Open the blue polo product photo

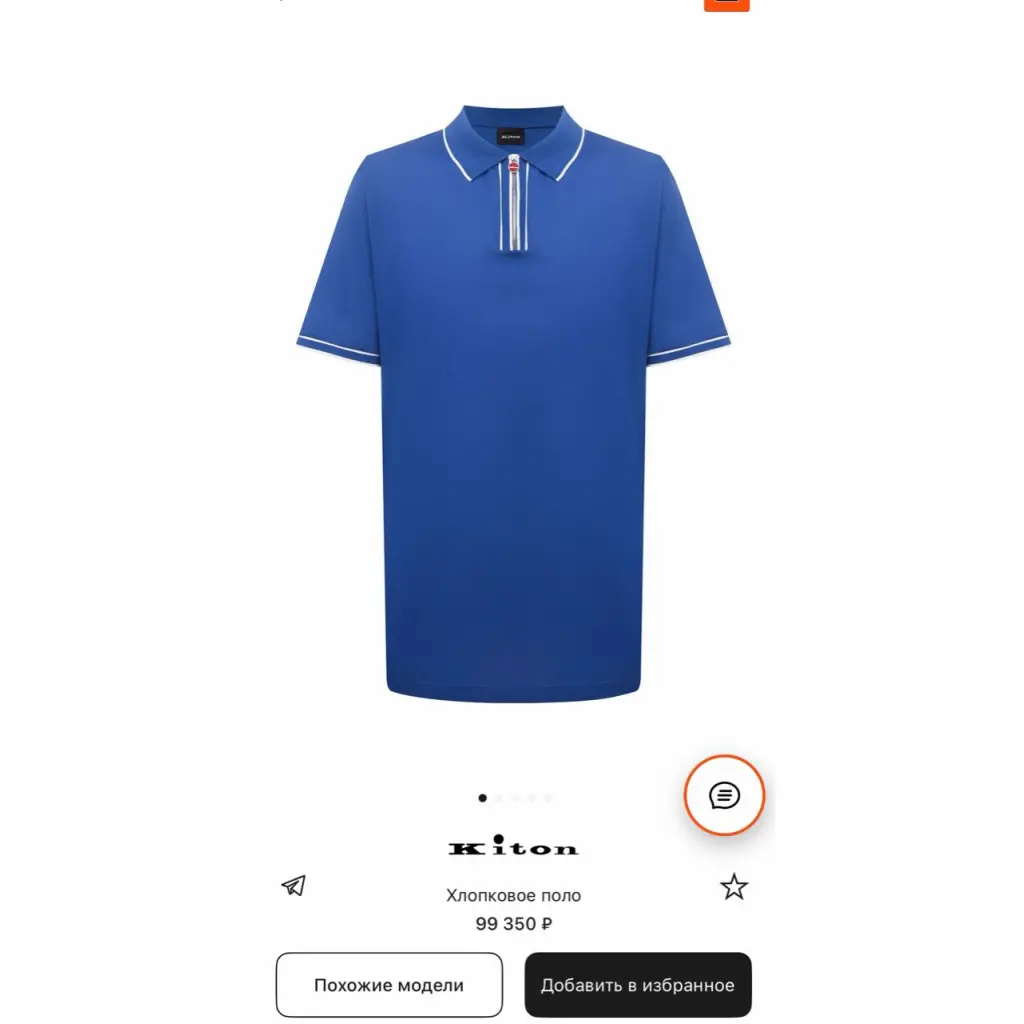513,400
